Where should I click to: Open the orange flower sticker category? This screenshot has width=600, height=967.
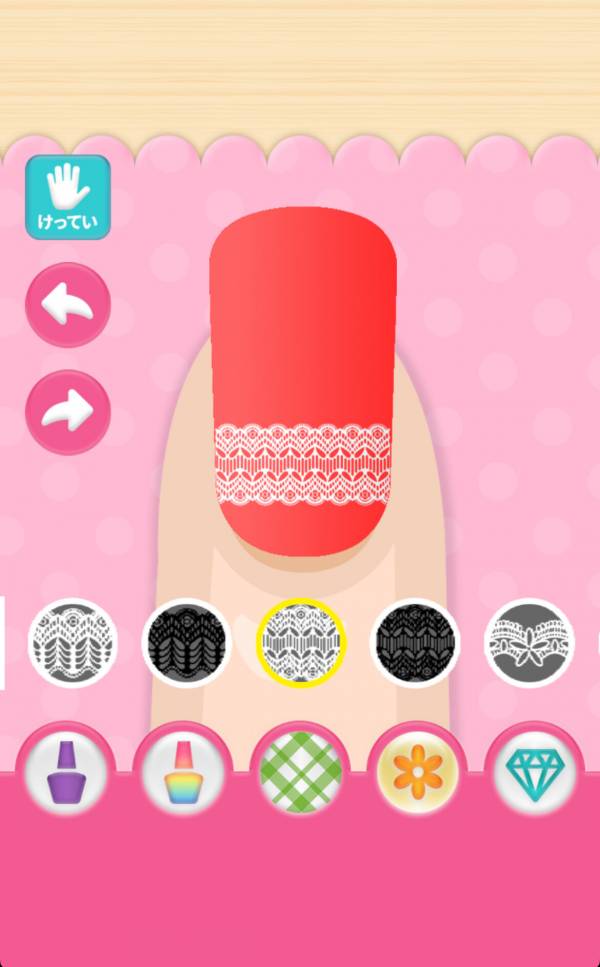coord(418,772)
